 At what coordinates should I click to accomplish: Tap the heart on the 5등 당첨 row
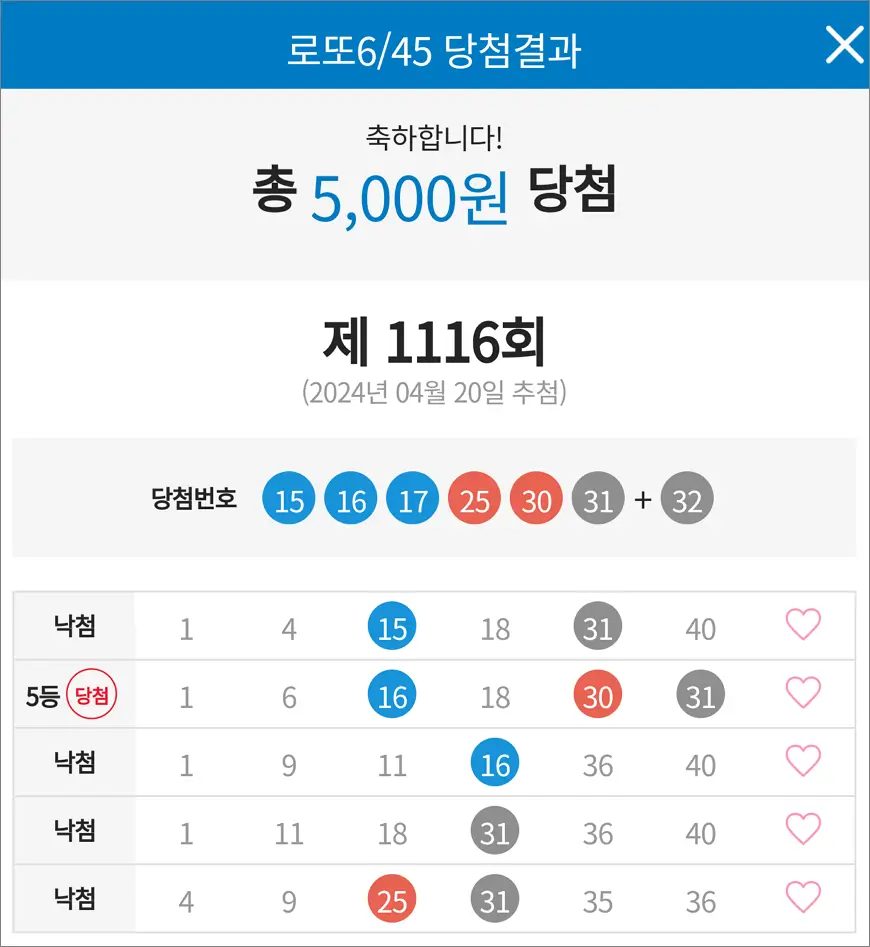click(x=803, y=694)
